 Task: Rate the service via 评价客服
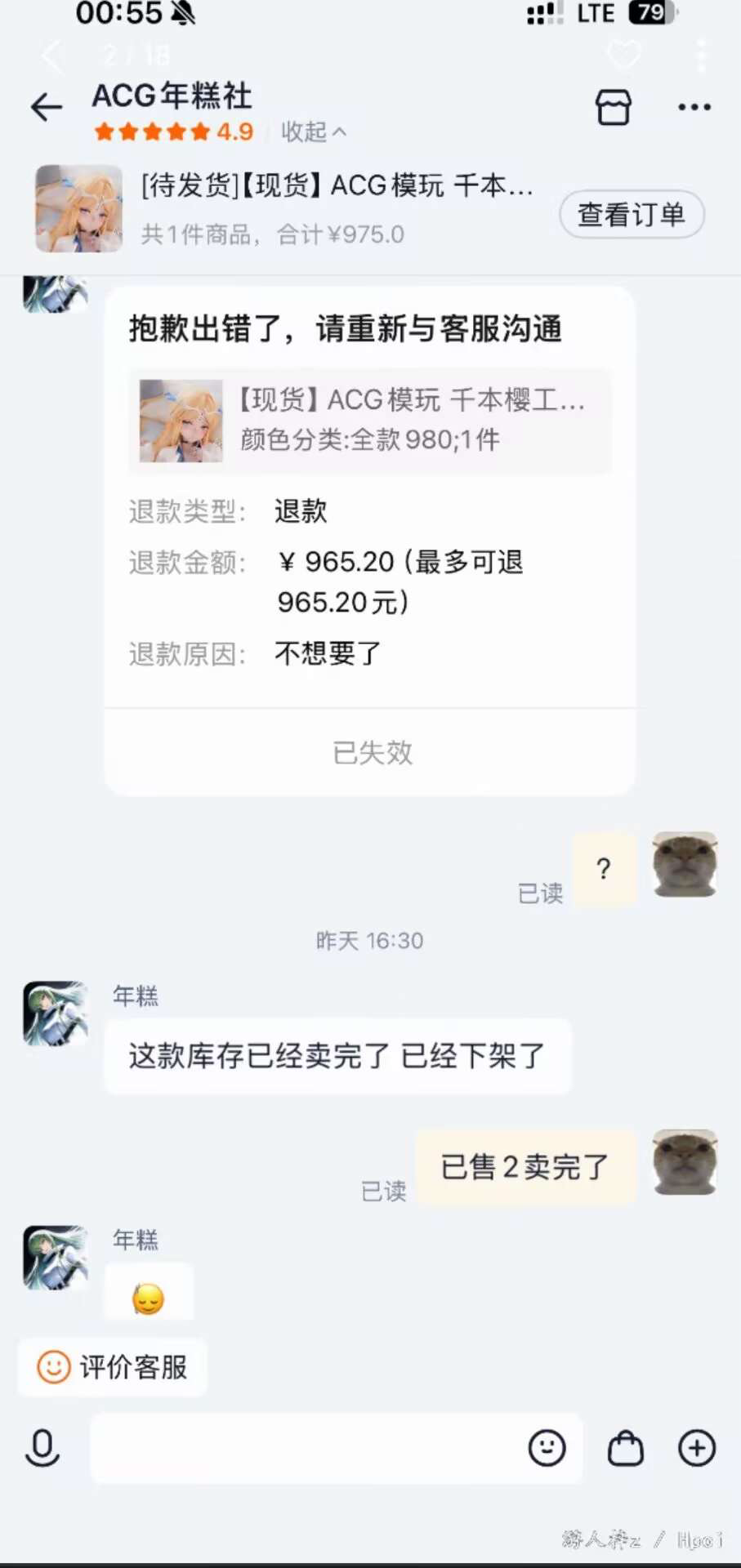[x=113, y=1367]
